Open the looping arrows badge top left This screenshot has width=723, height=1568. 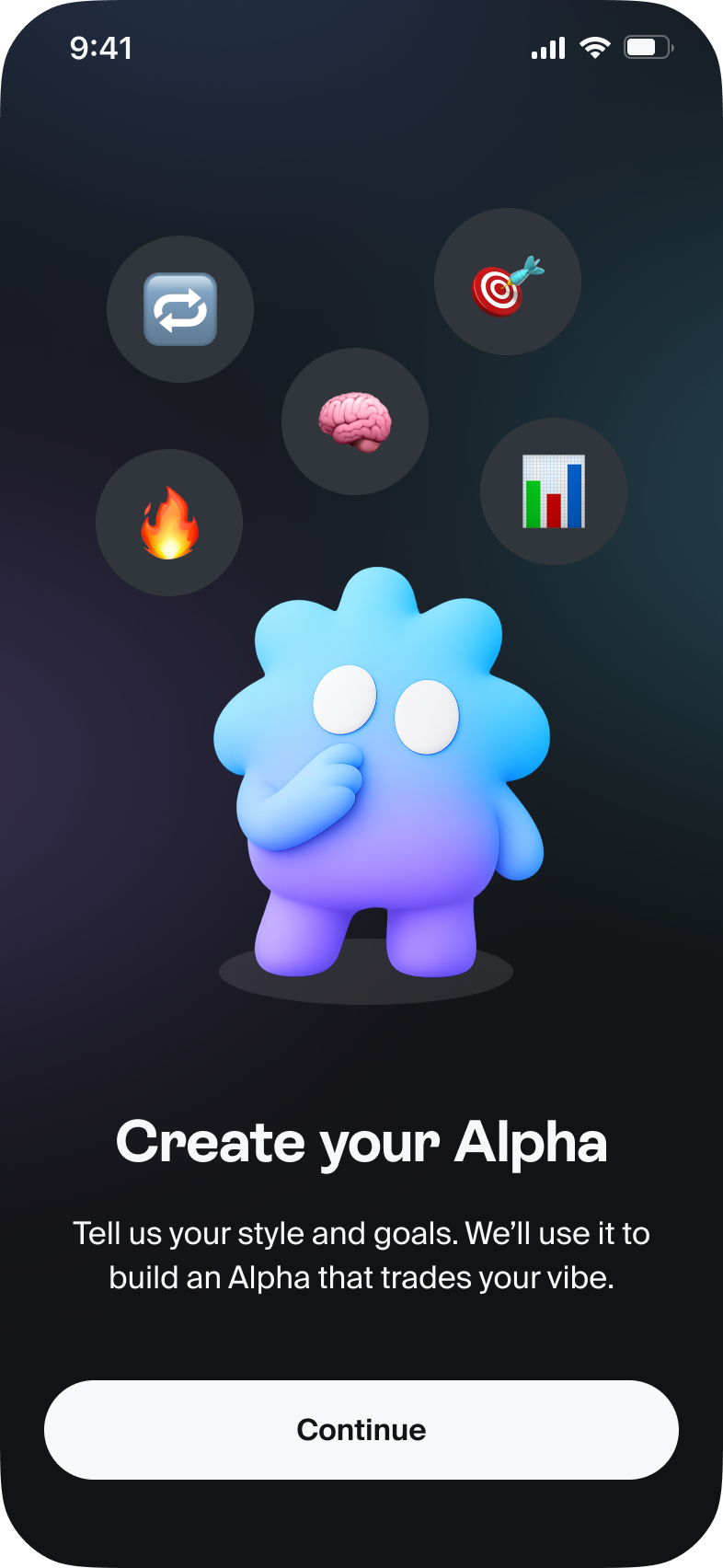click(x=180, y=309)
